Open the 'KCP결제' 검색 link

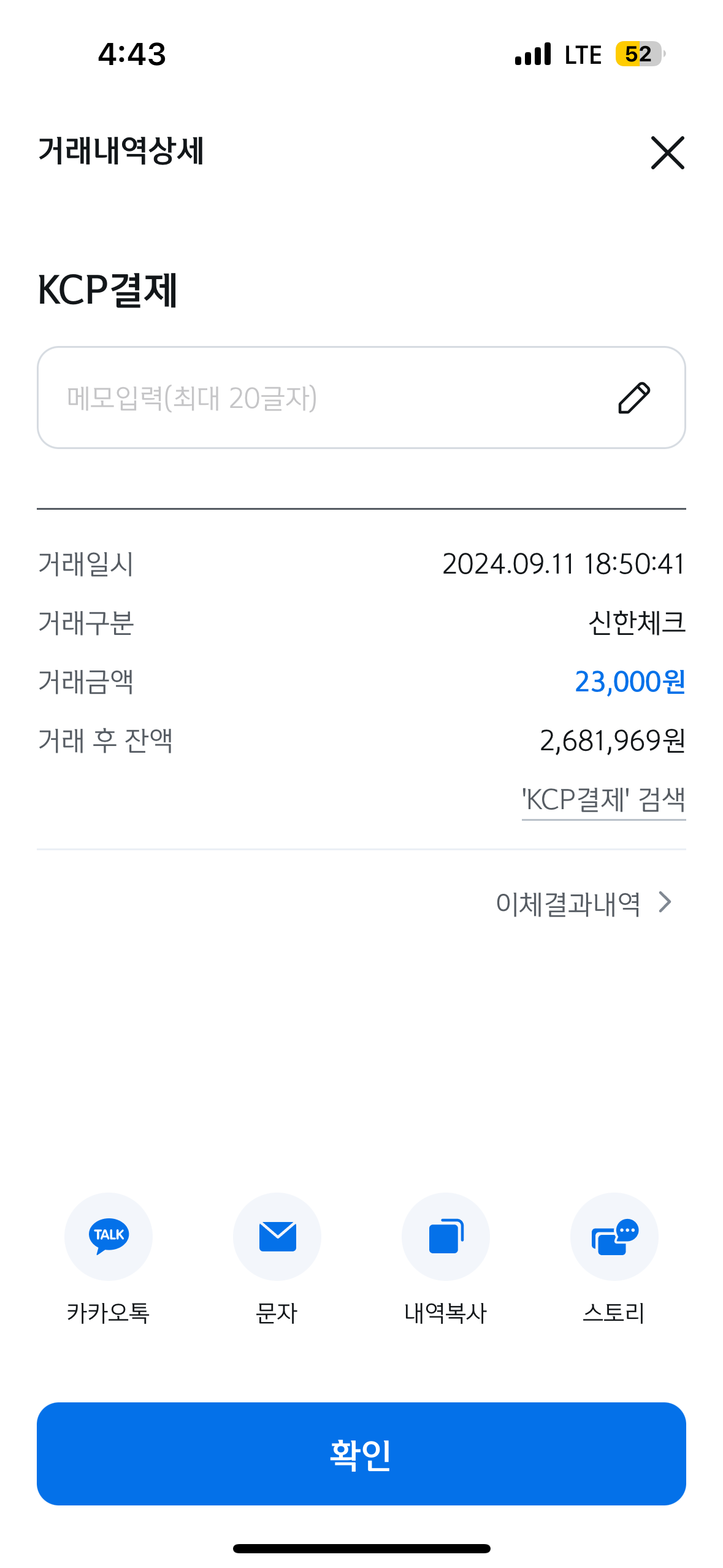click(x=603, y=800)
